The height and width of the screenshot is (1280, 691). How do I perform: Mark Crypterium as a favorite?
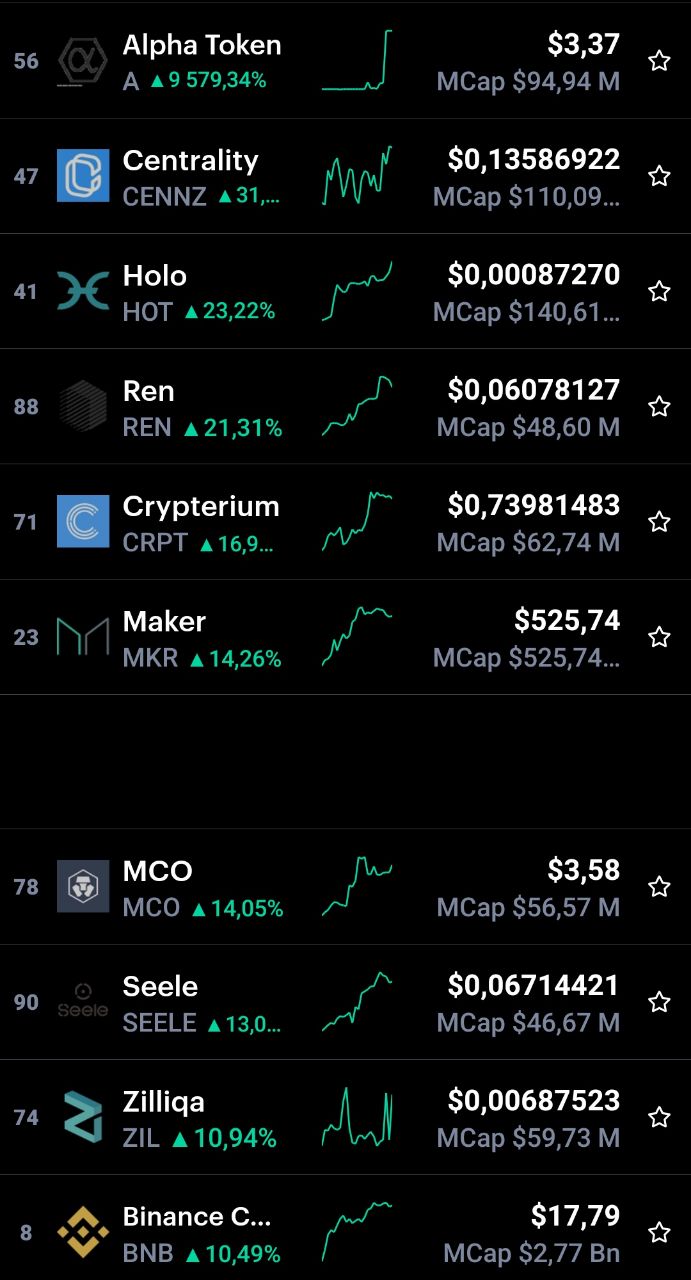[659, 521]
